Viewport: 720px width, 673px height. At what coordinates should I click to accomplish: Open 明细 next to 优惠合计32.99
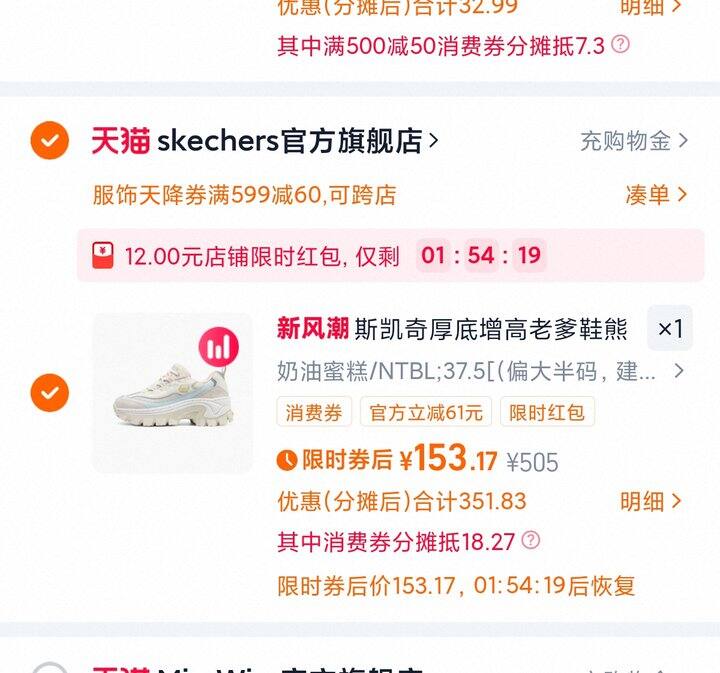pyautogui.click(x=650, y=7)
